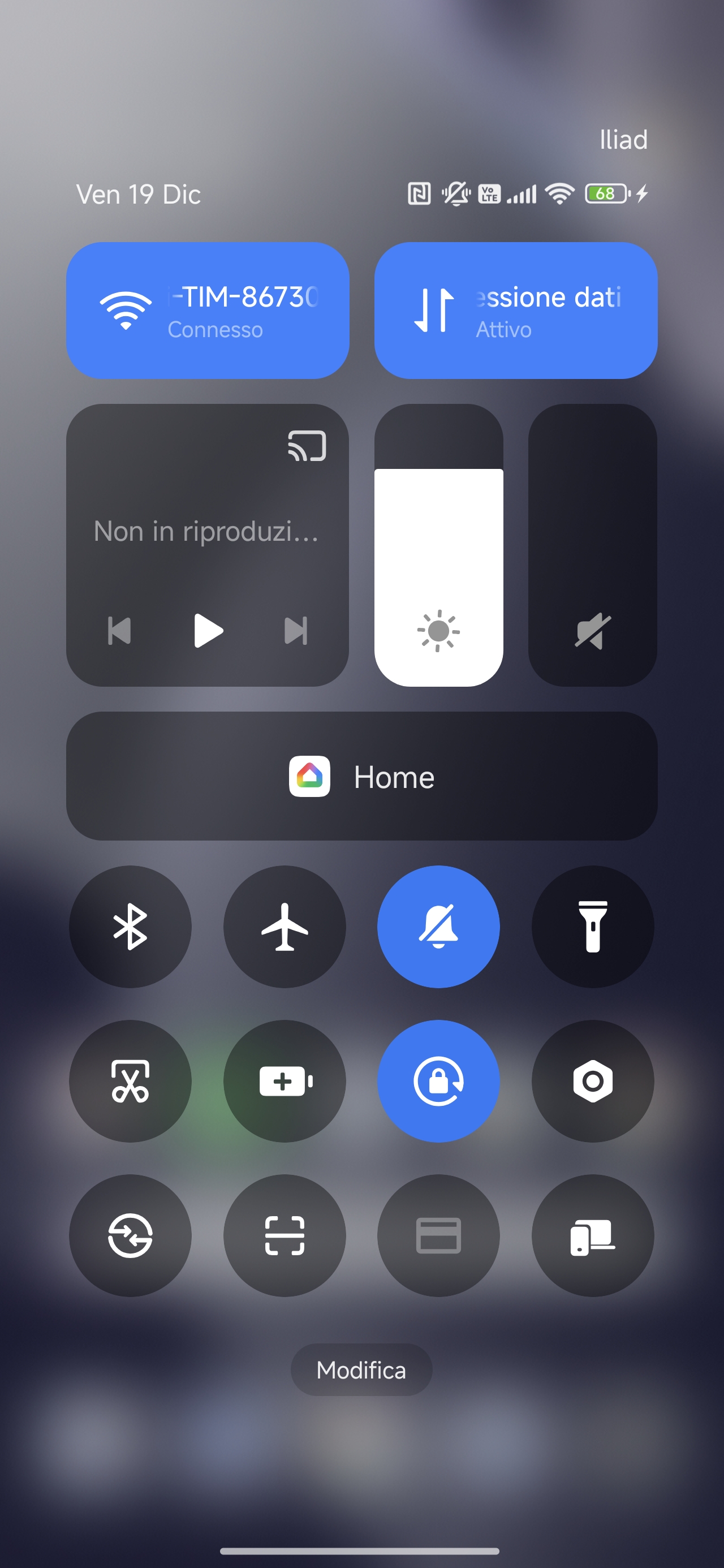Take a screenshot with the scissors tile
Viewport: 724px width, 1568px height.
[130, 1081]
